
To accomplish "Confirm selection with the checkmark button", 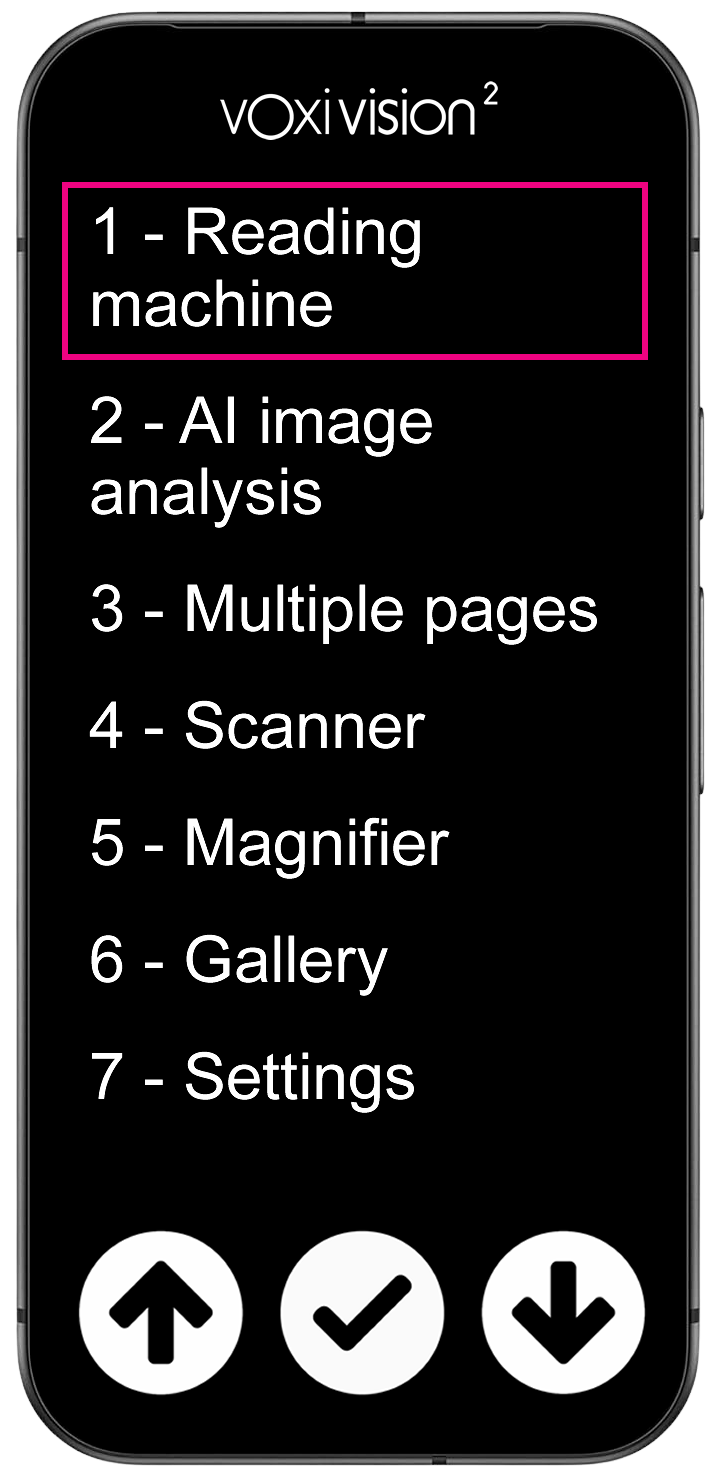I will point(361,1313).
